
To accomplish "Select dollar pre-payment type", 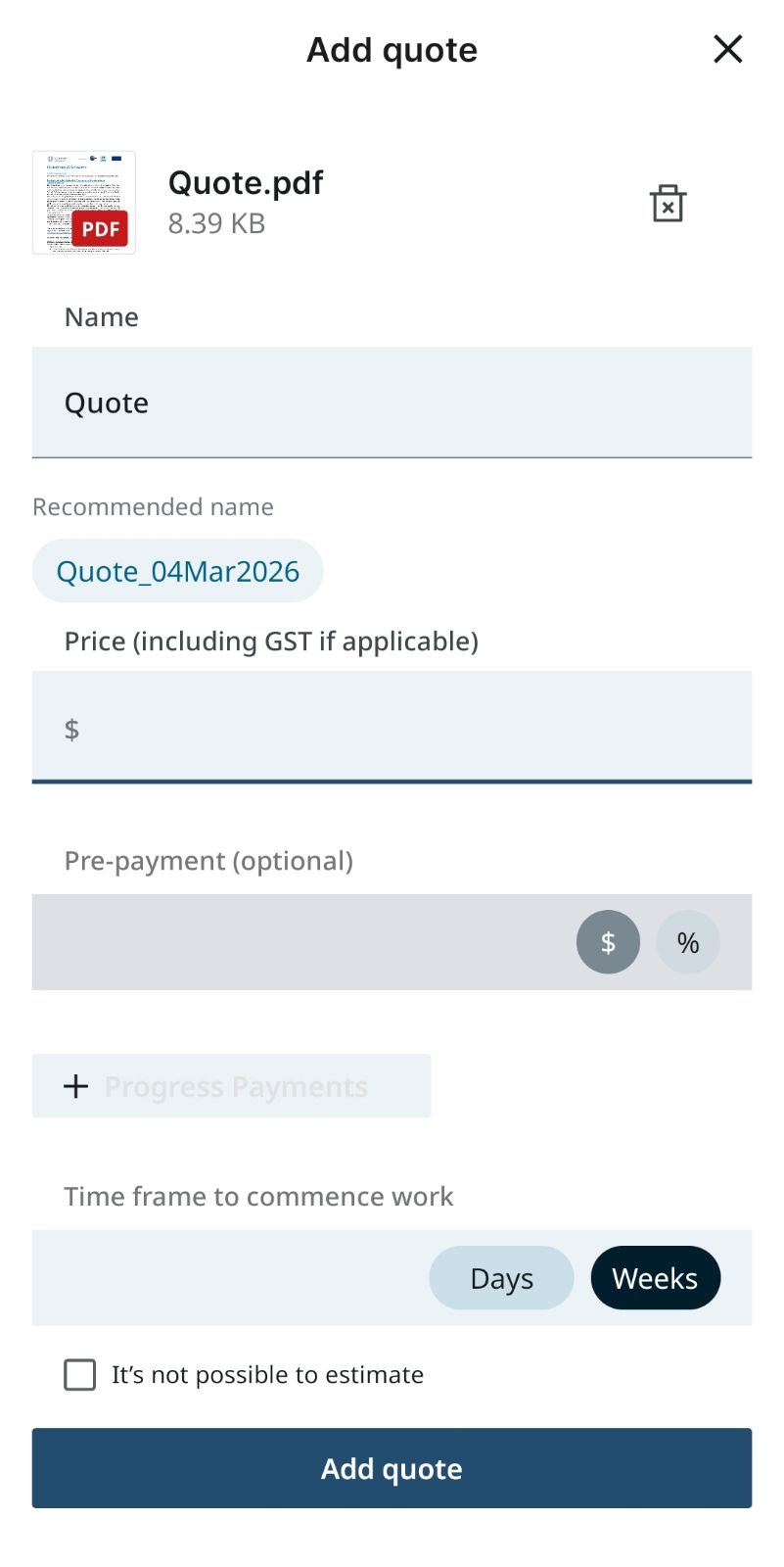I will [x=608, y=942].
